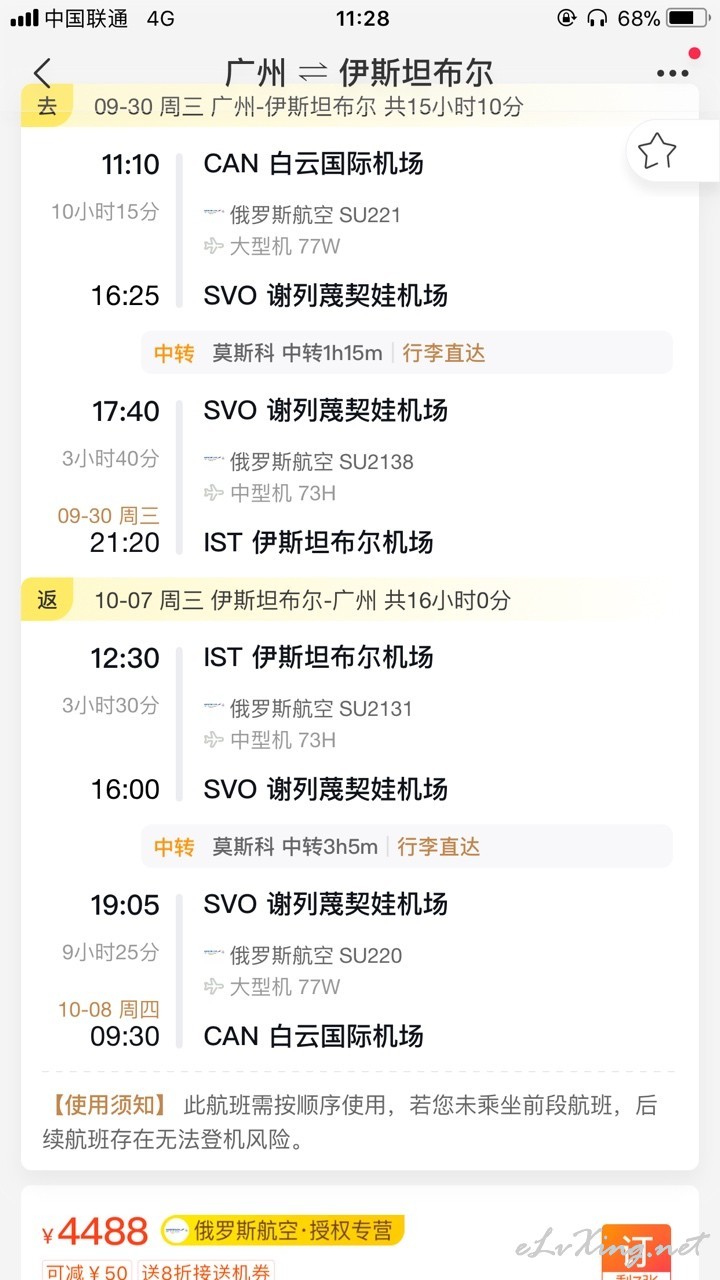Open the three-dot overflow menu
This screenshot has width=720, height=1280.
click(672, 73)
